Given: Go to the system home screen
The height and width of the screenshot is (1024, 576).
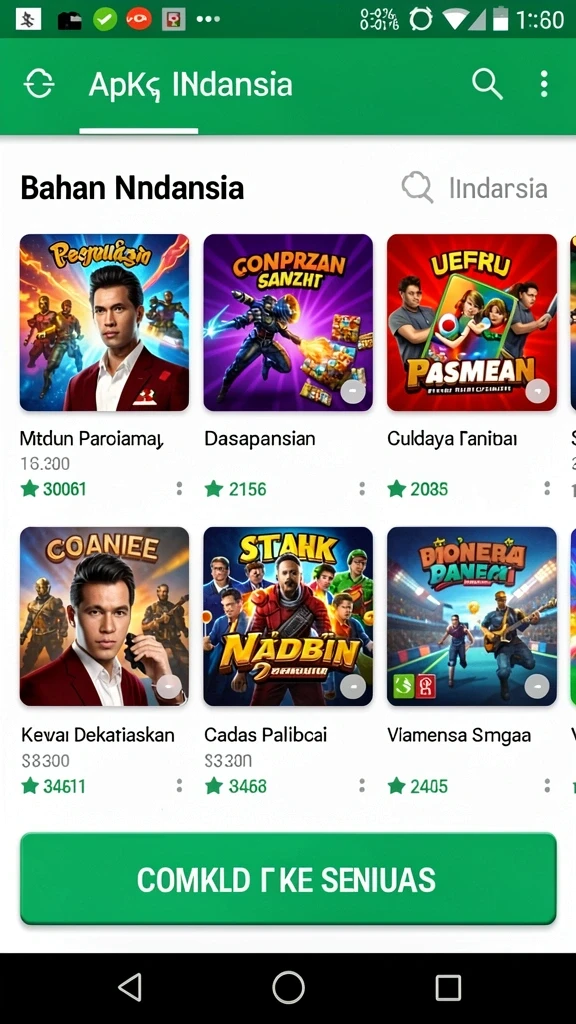Looking at the screenshot, I should 288,987.
